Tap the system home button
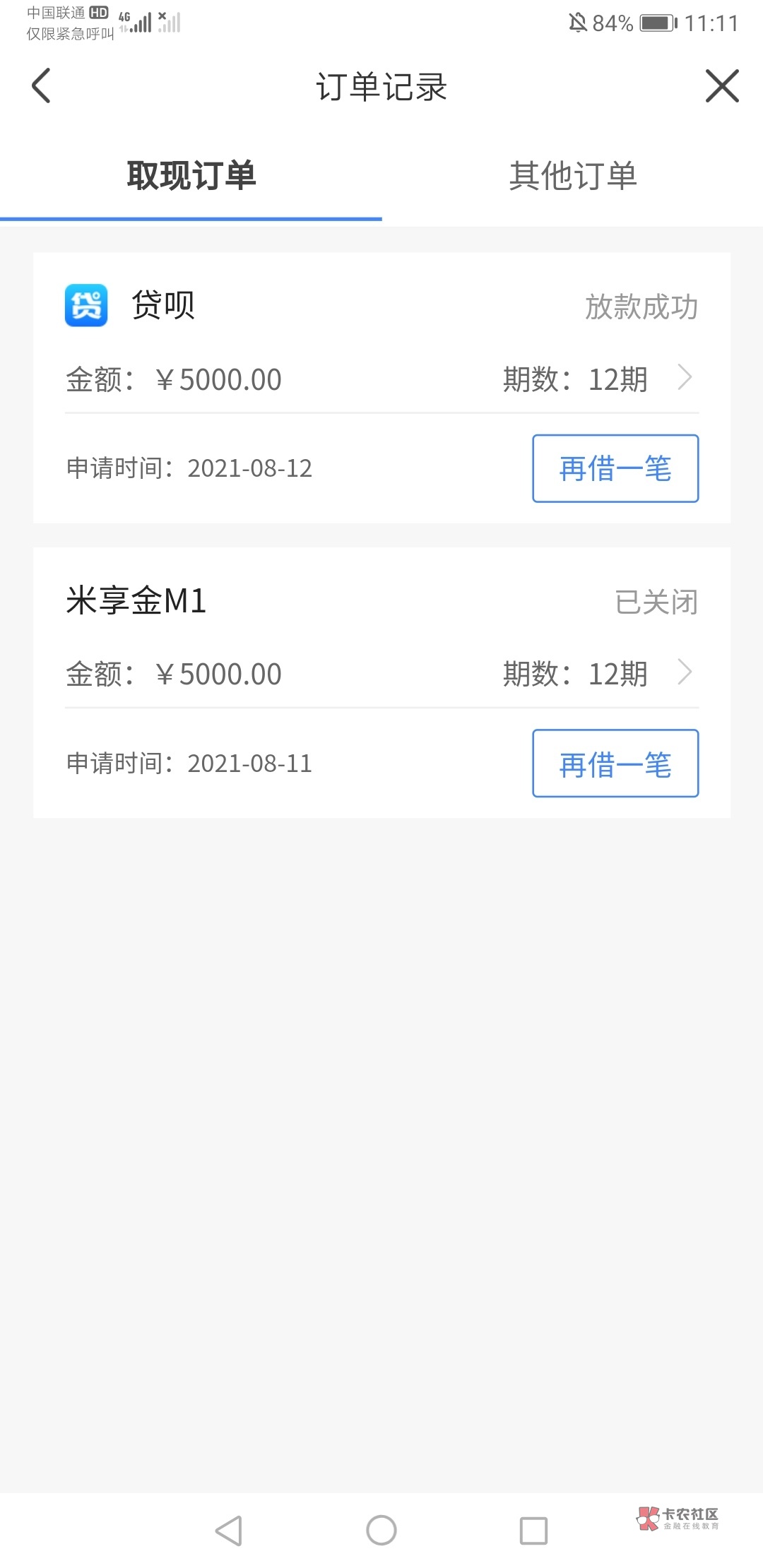Screen dimensions: 763x1568 click(381, 1531)
